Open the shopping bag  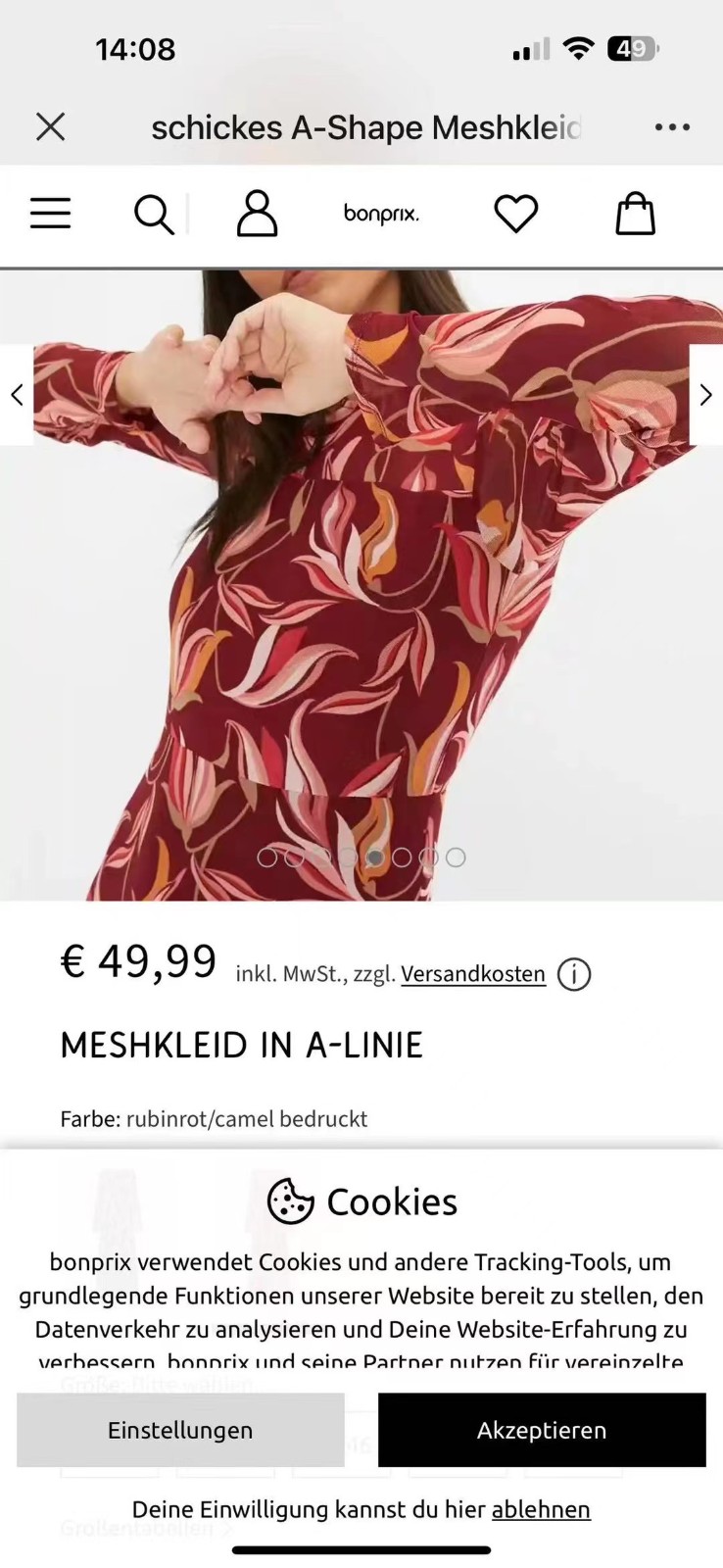point(635,214)
